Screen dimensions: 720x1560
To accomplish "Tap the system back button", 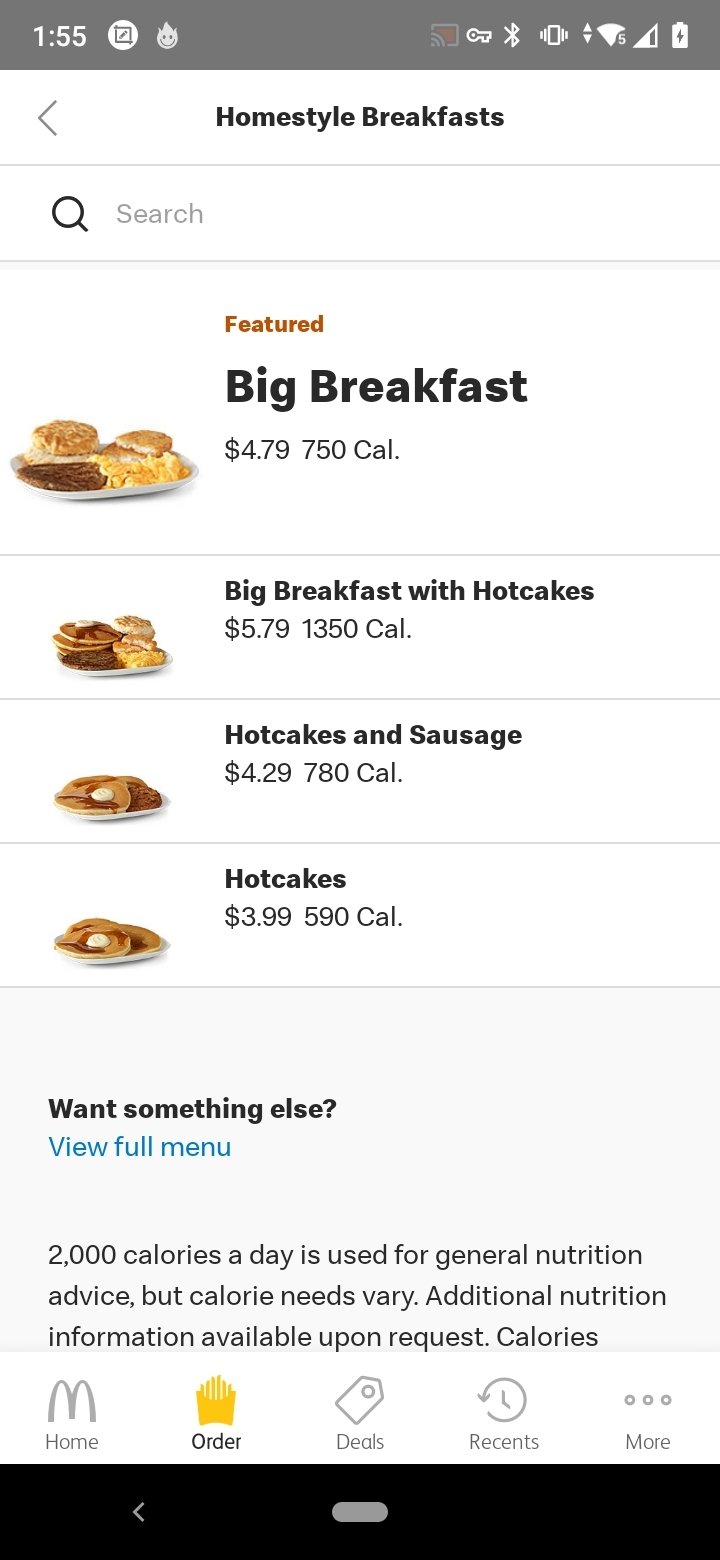I will [139, 1512].
